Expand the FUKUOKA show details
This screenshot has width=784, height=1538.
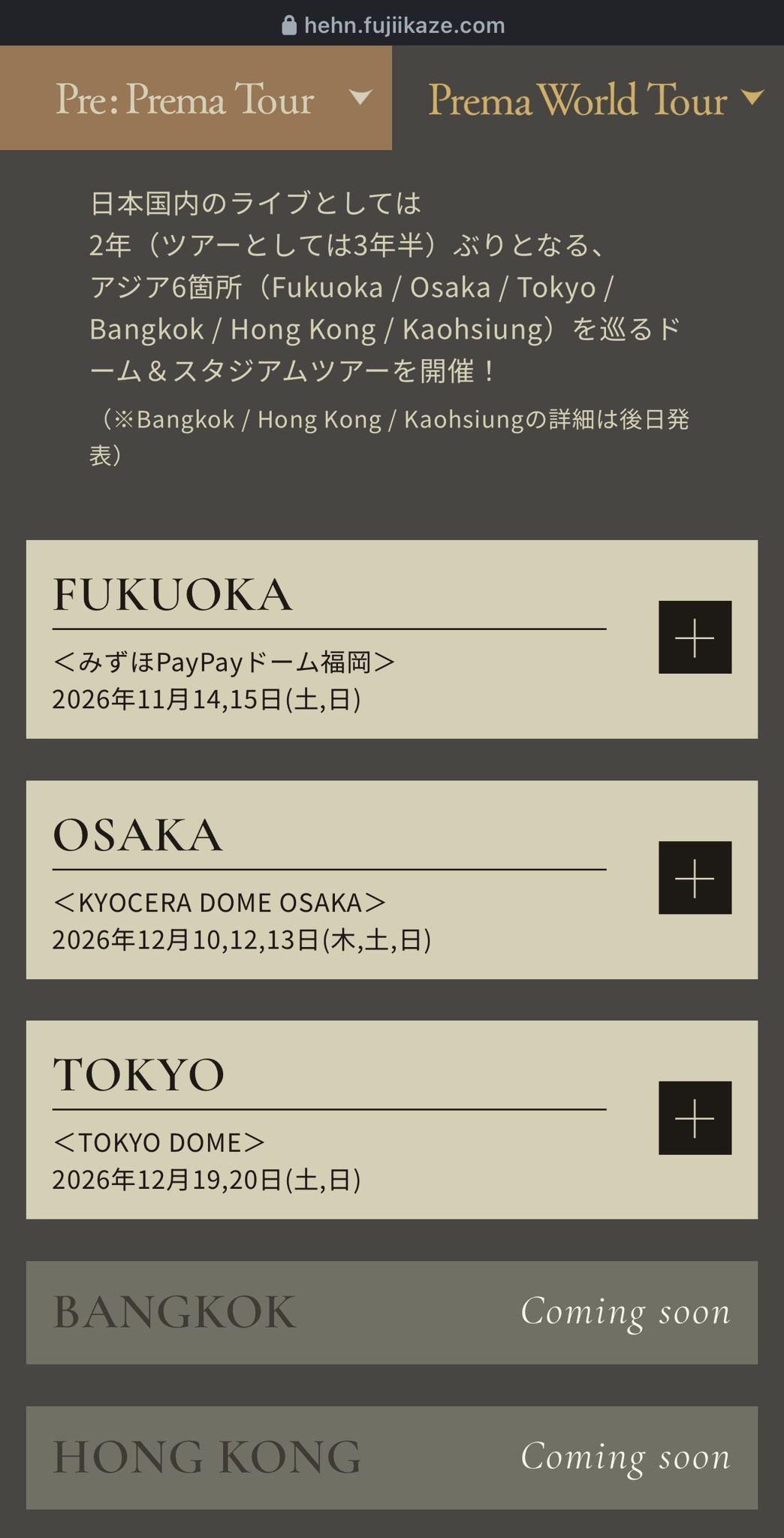(x=695, y=638)
